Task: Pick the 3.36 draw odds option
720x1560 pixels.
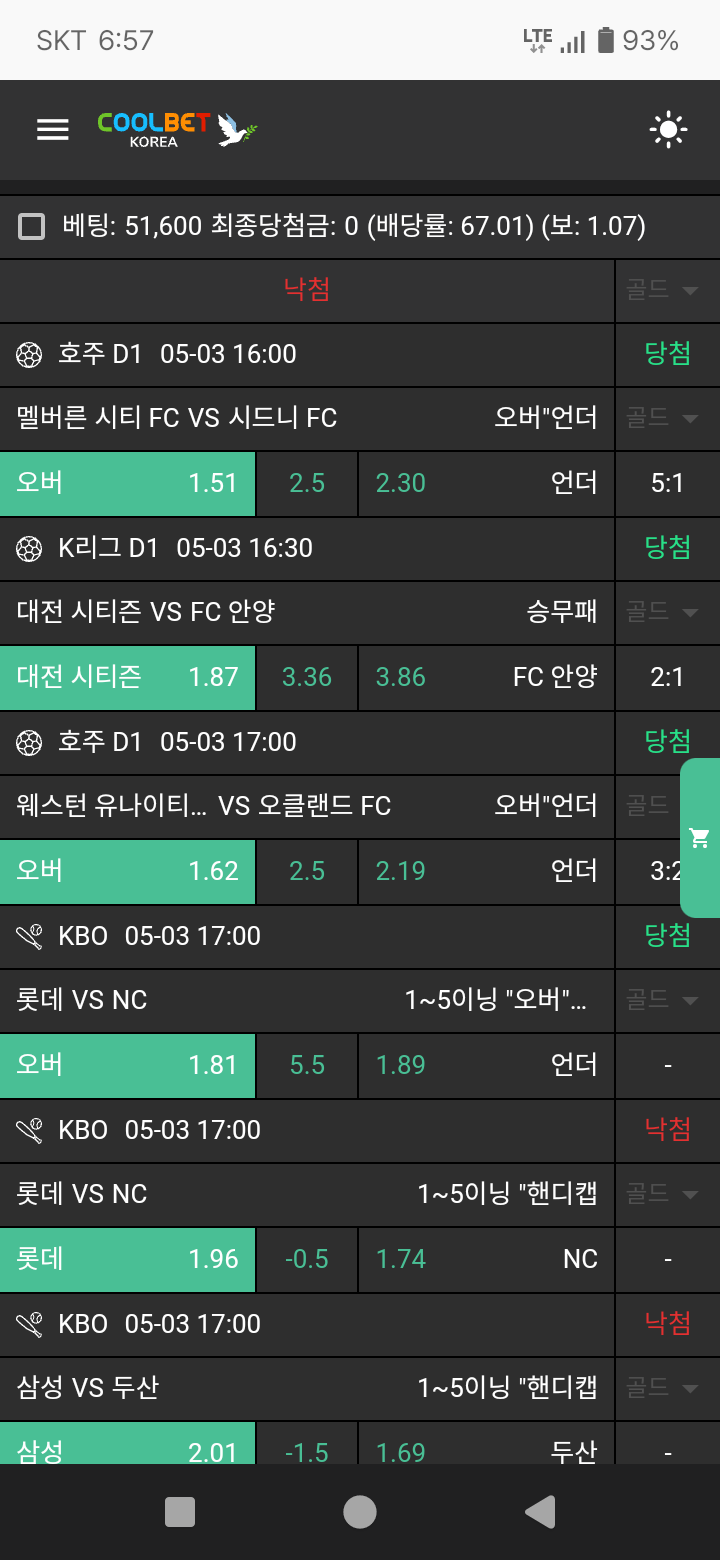Action: click(x=307, y=677)
